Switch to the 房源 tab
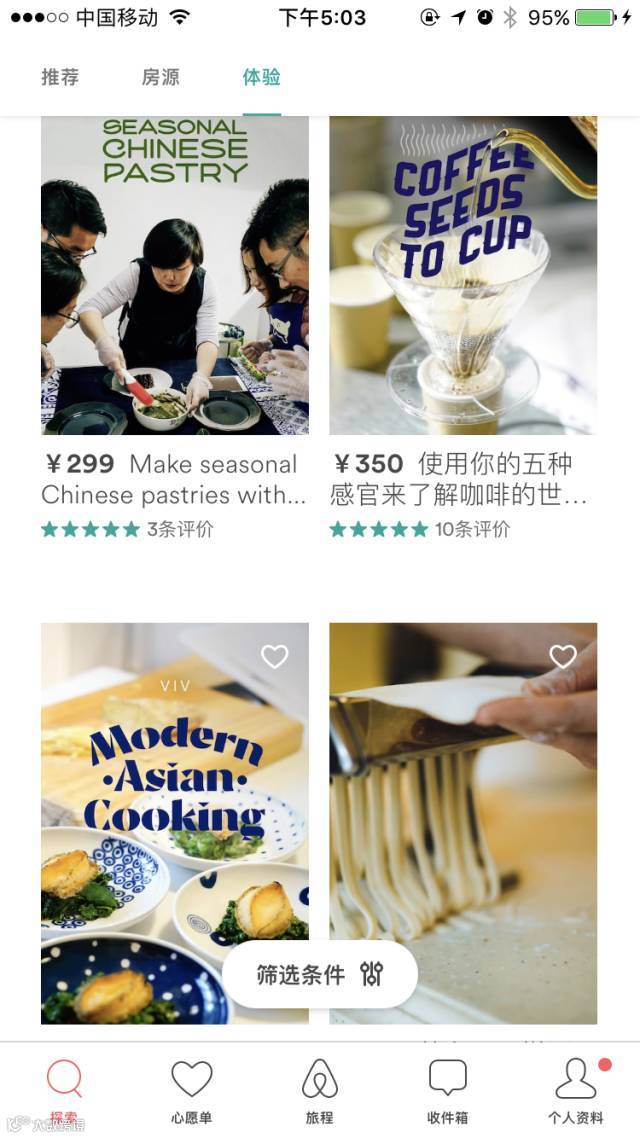640x1138 pixels. pyautogui.click(x=160, y=77)
